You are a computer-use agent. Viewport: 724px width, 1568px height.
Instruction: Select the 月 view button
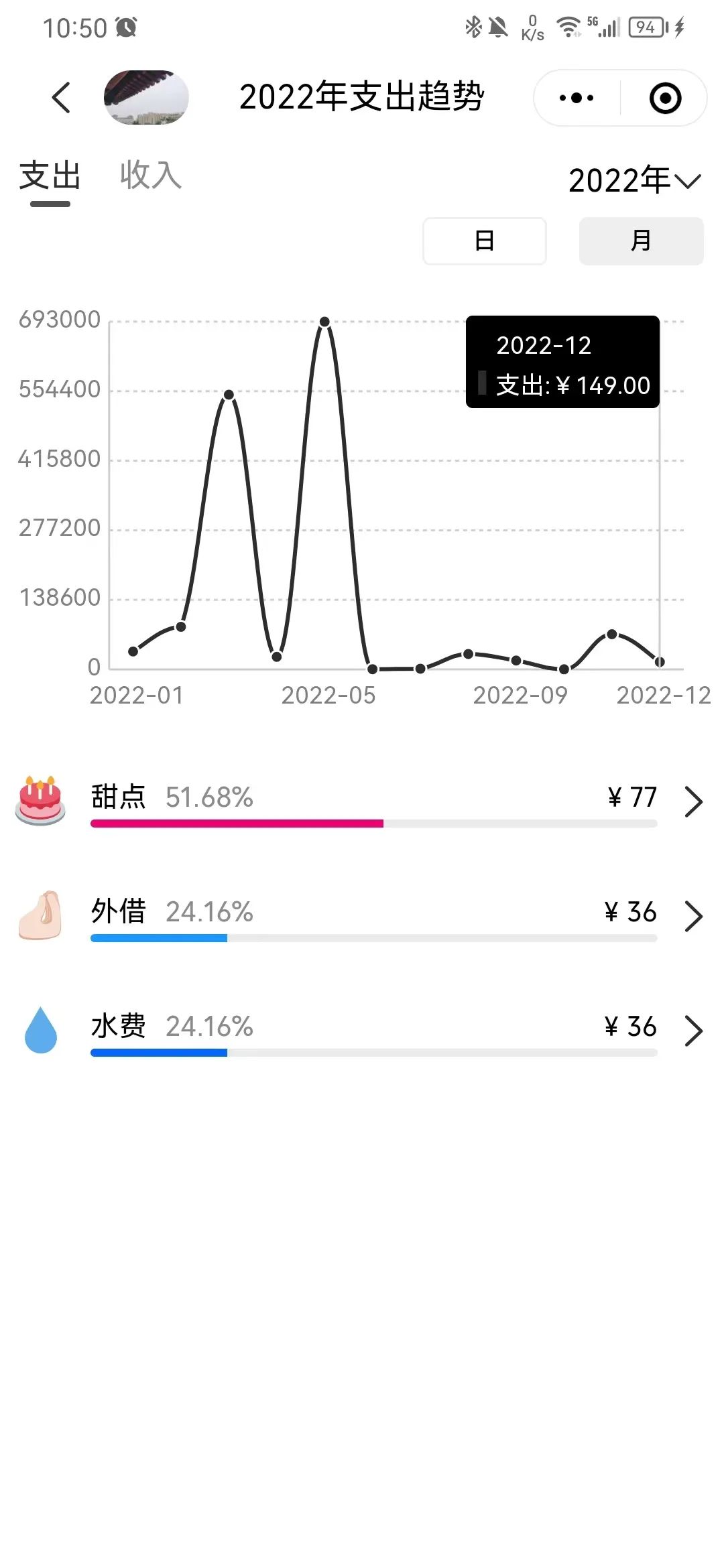[x=641, y=241]
